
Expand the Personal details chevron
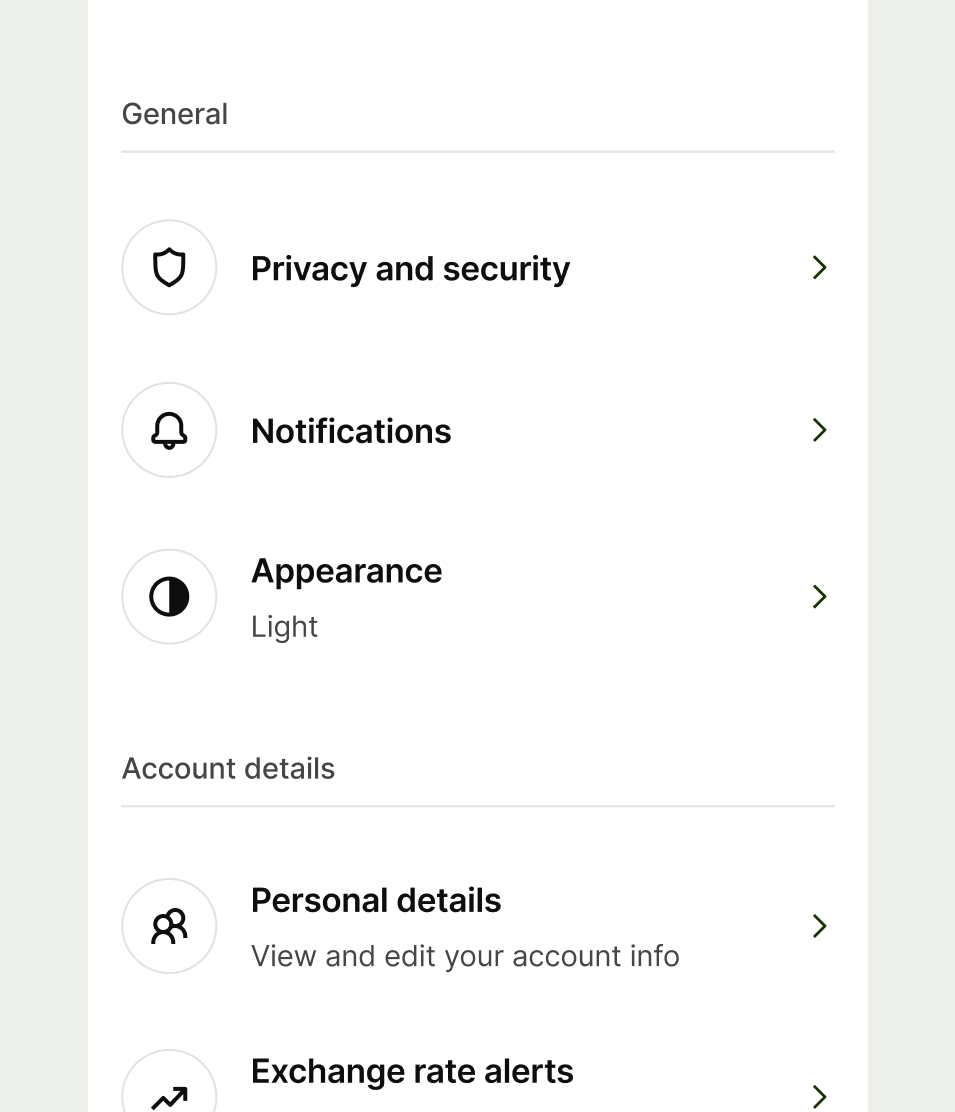(x=819, y=925)
